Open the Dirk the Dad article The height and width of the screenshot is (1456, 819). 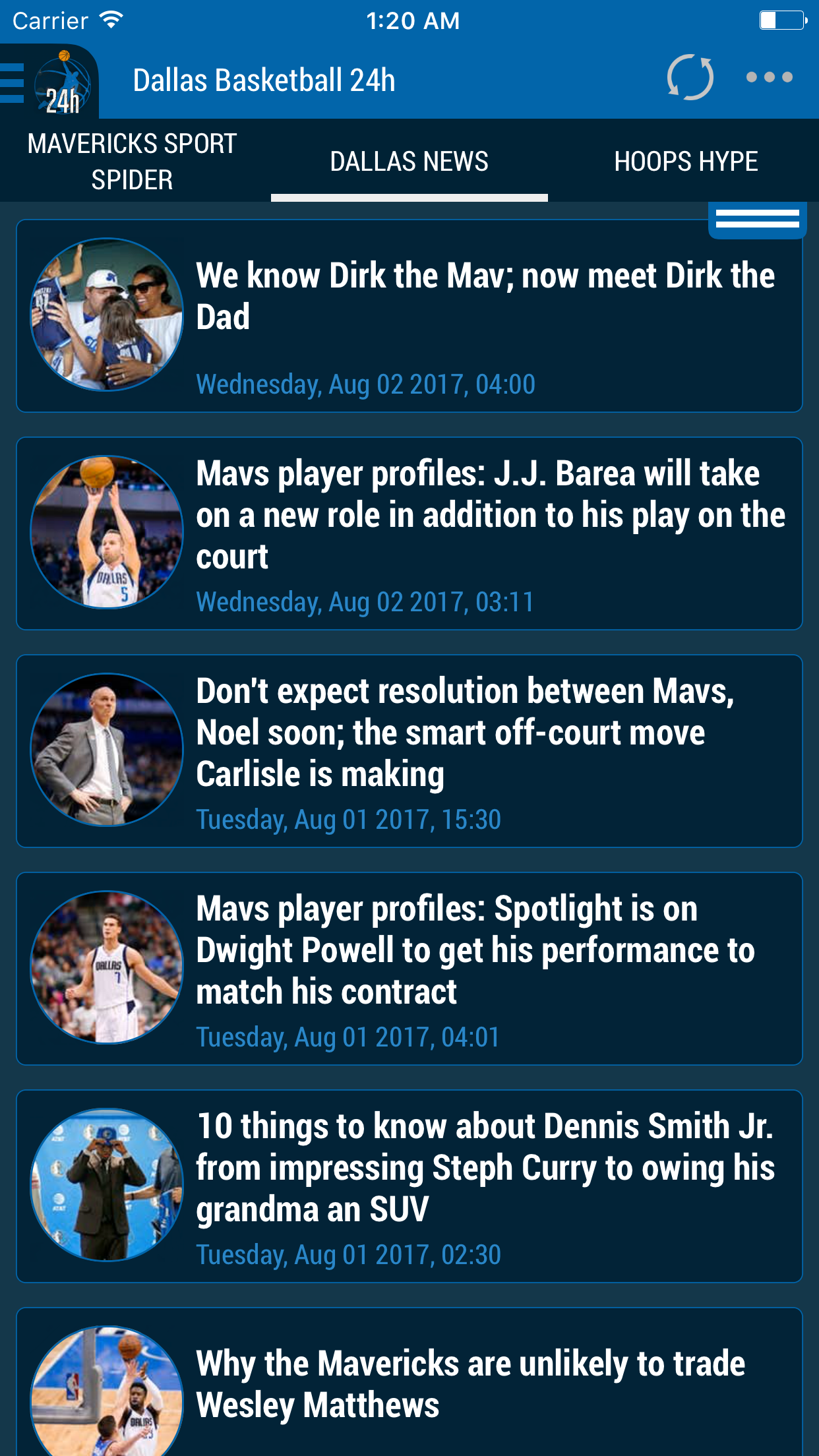pos(409,316)
